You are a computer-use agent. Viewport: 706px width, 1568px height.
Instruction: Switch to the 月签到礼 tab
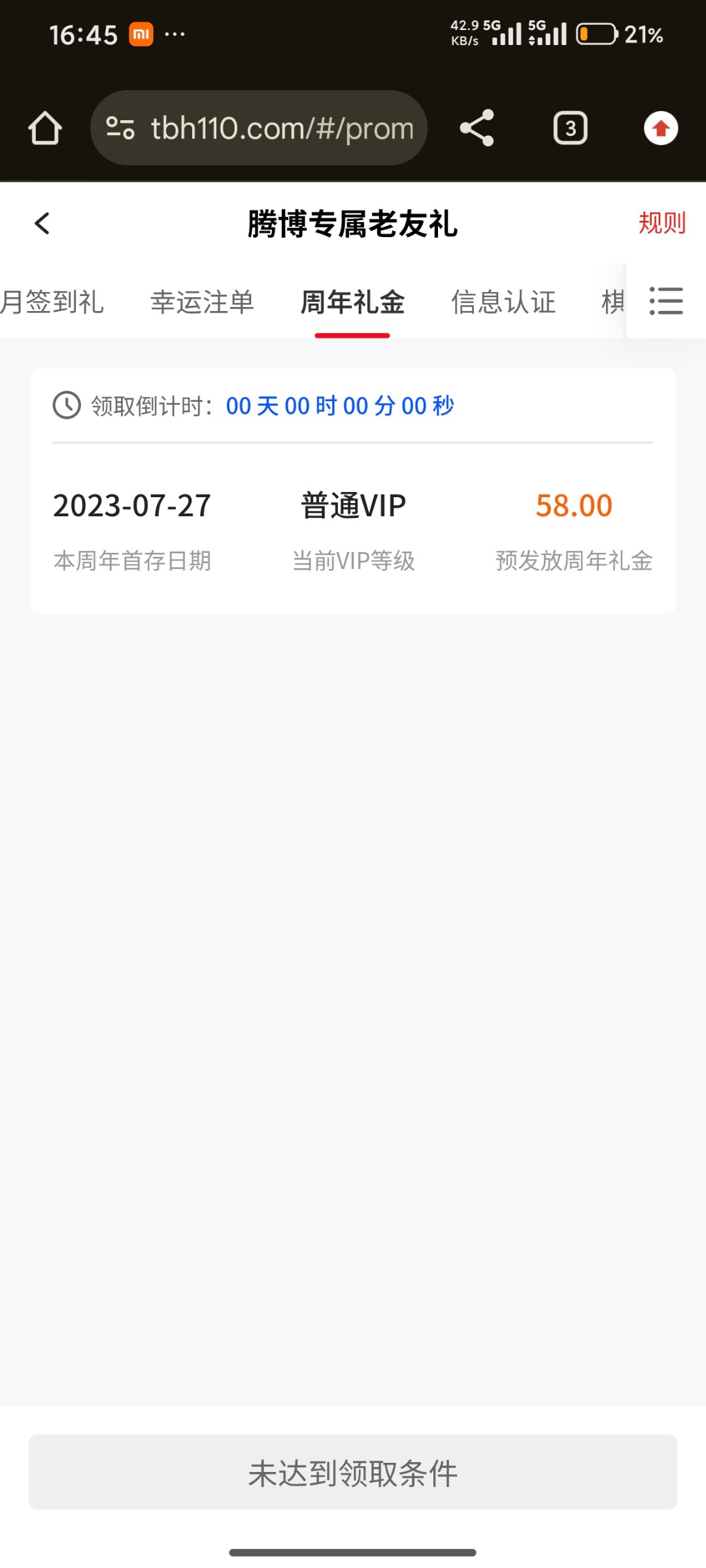[52, 302]
